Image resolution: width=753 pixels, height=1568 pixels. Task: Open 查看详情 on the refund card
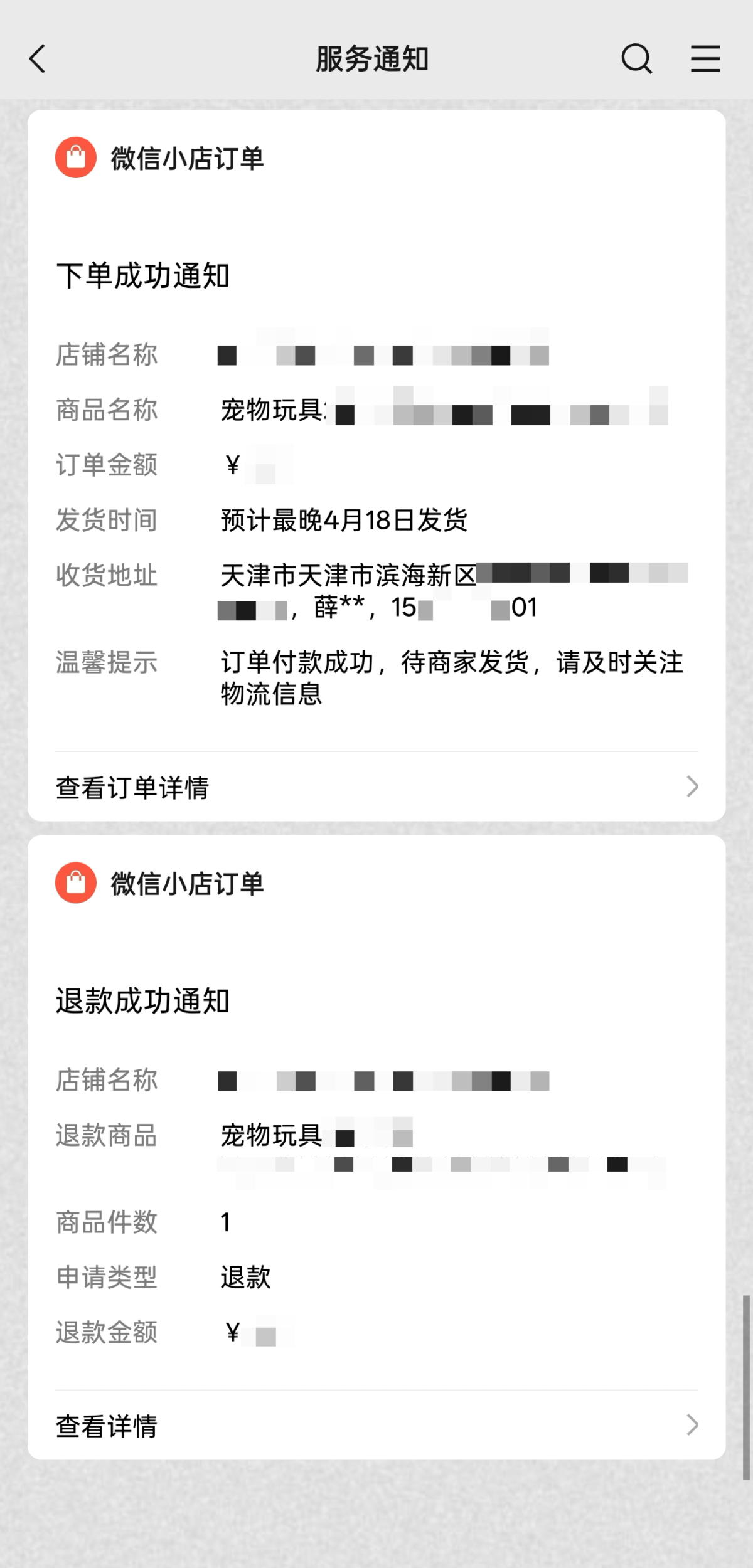click(x=107, y=1426)
